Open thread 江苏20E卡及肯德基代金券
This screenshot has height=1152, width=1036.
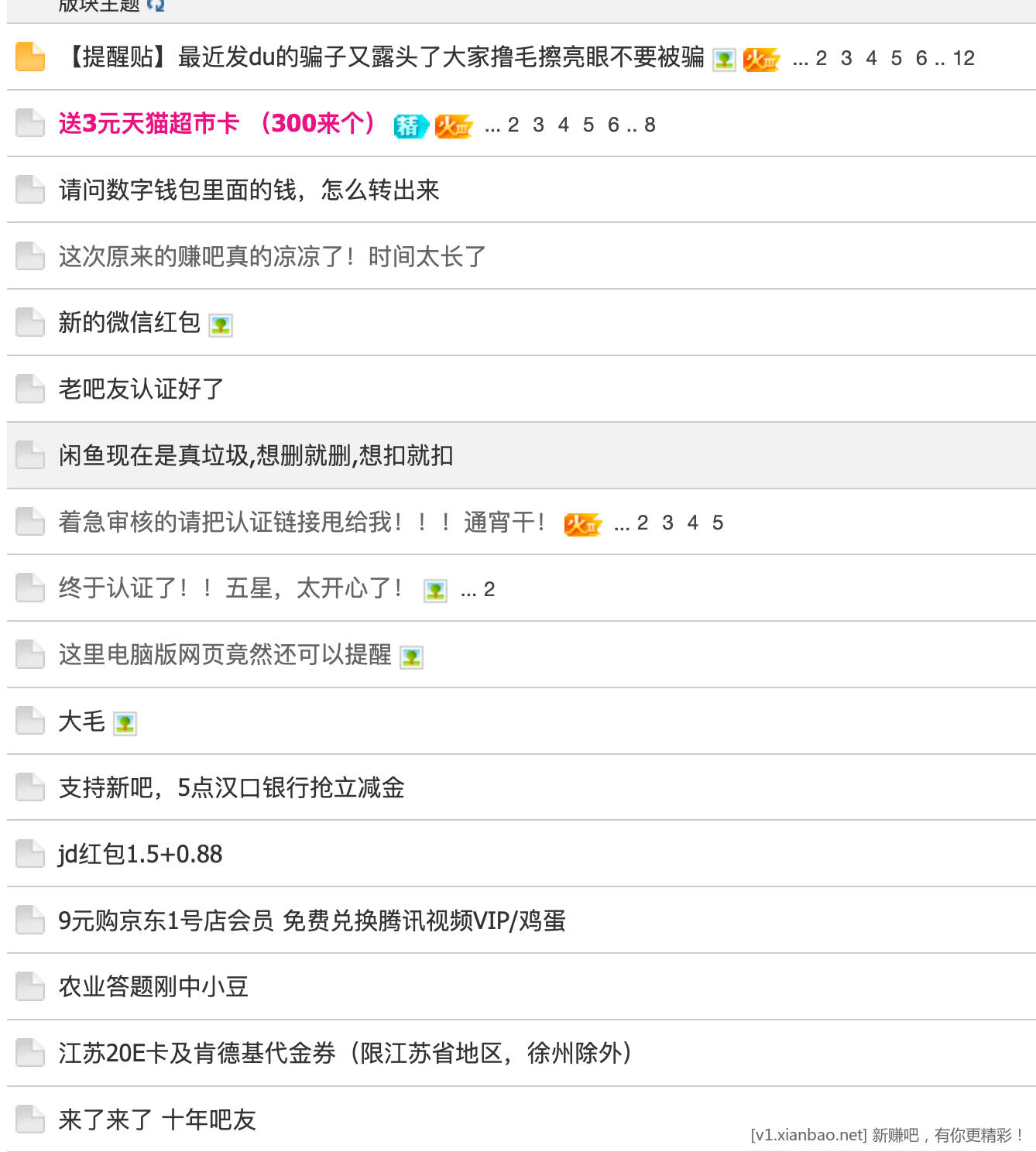345,1054
